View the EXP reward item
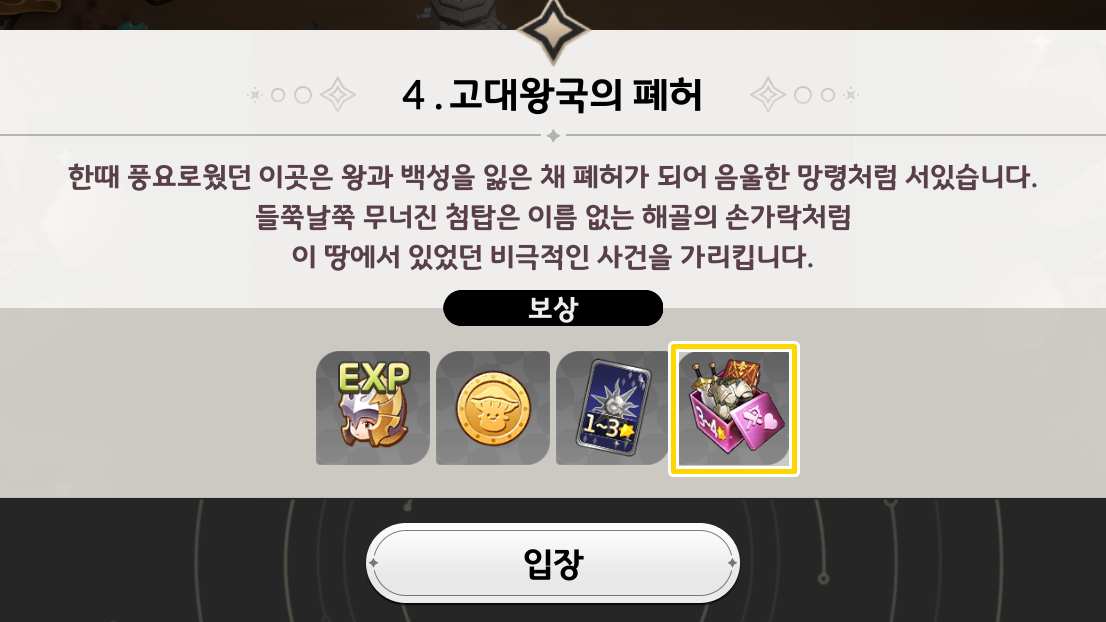This screenshot has height=622, width=1106. (373, 408)
